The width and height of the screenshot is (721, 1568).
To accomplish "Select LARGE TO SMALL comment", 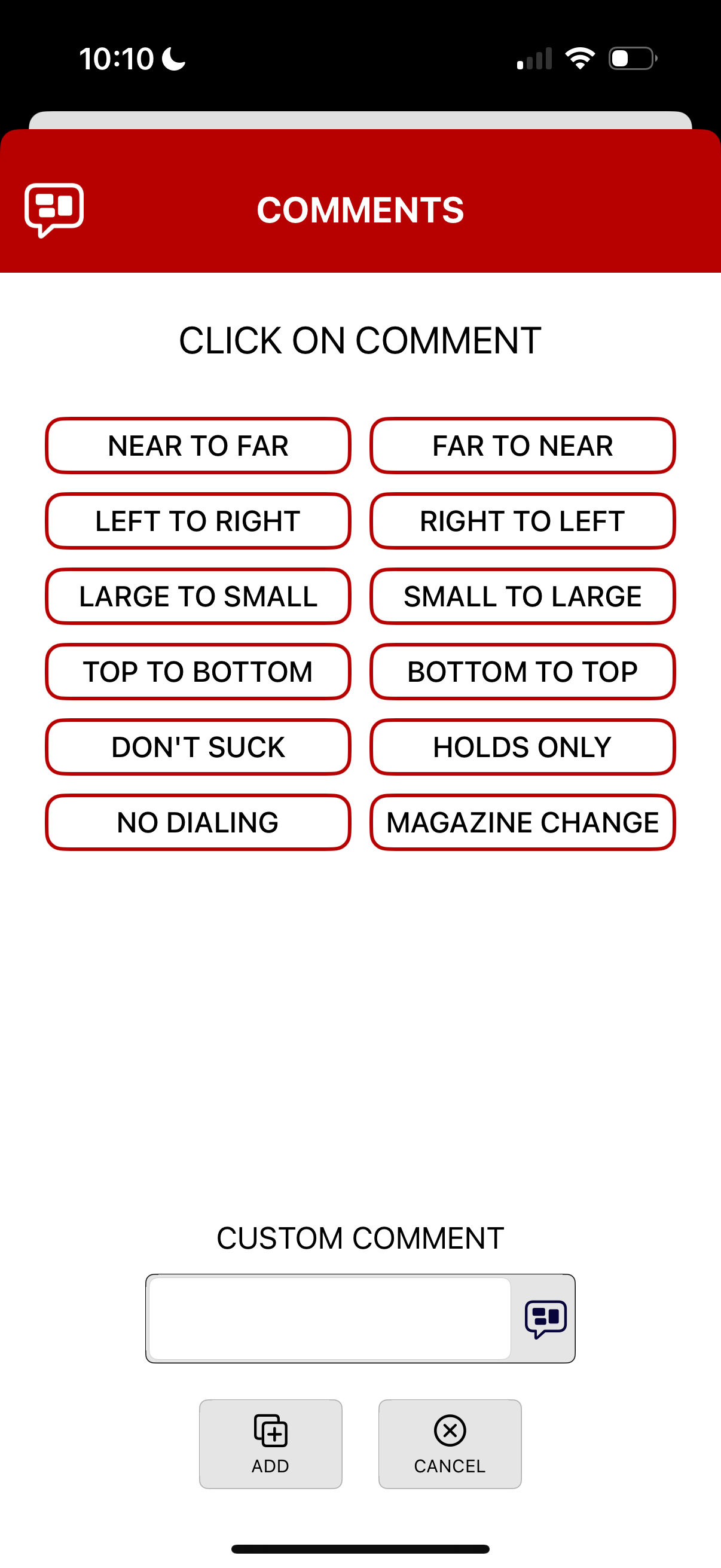I will pos(198,597).
